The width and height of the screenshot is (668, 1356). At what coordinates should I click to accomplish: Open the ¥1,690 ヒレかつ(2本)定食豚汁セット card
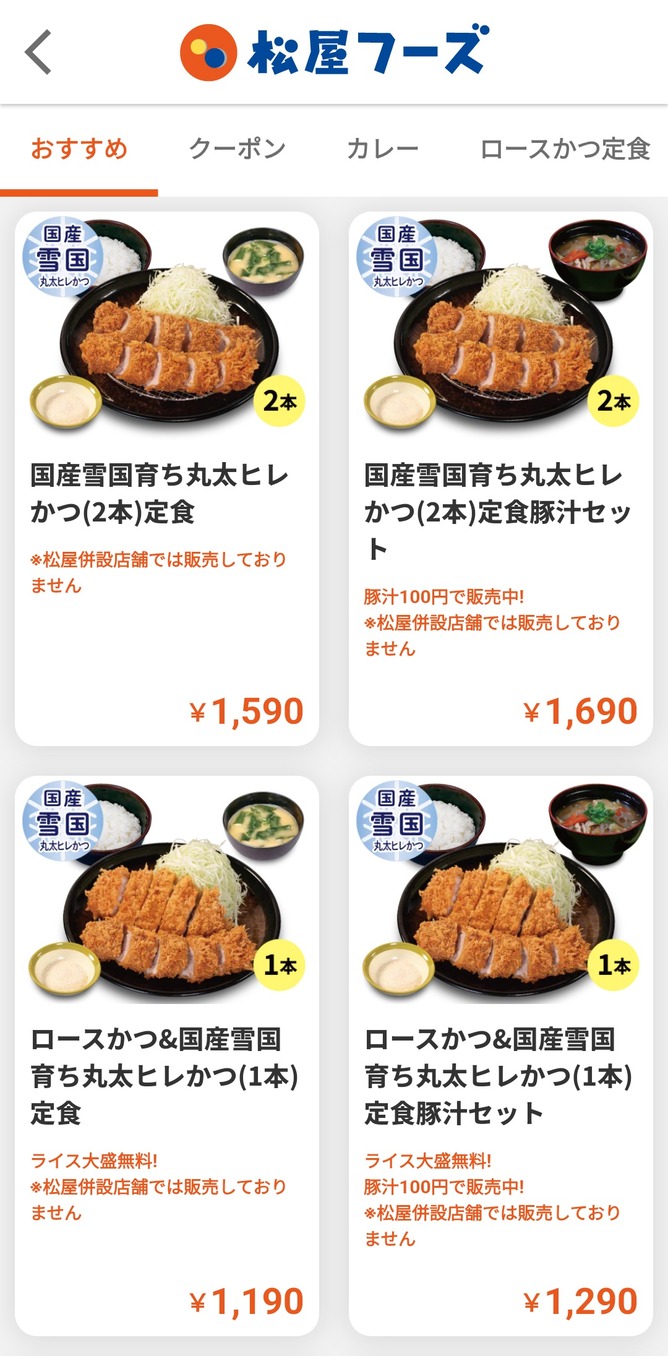click(x=501, y=479)
